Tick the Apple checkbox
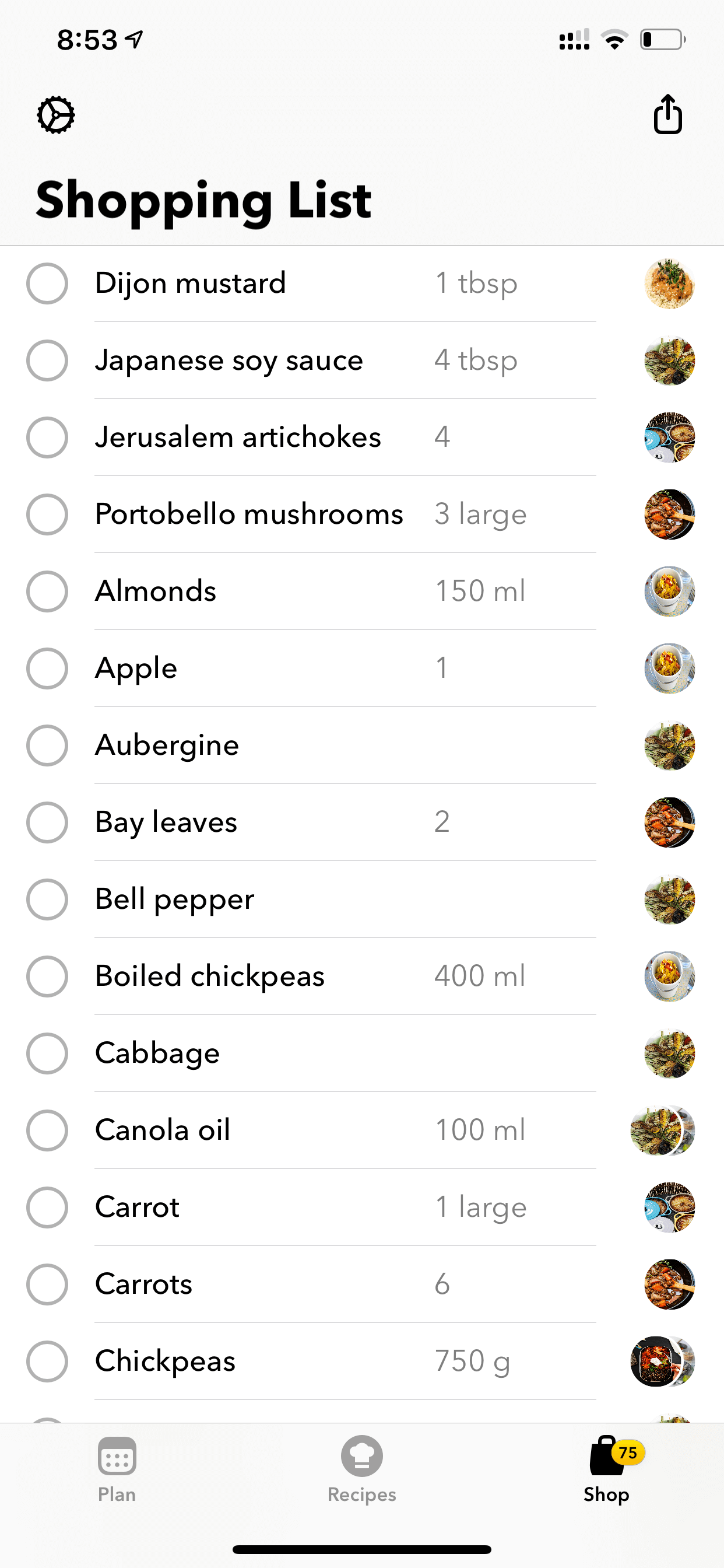Viewport: 724px width, 1568px height. [x=47, y=668]
